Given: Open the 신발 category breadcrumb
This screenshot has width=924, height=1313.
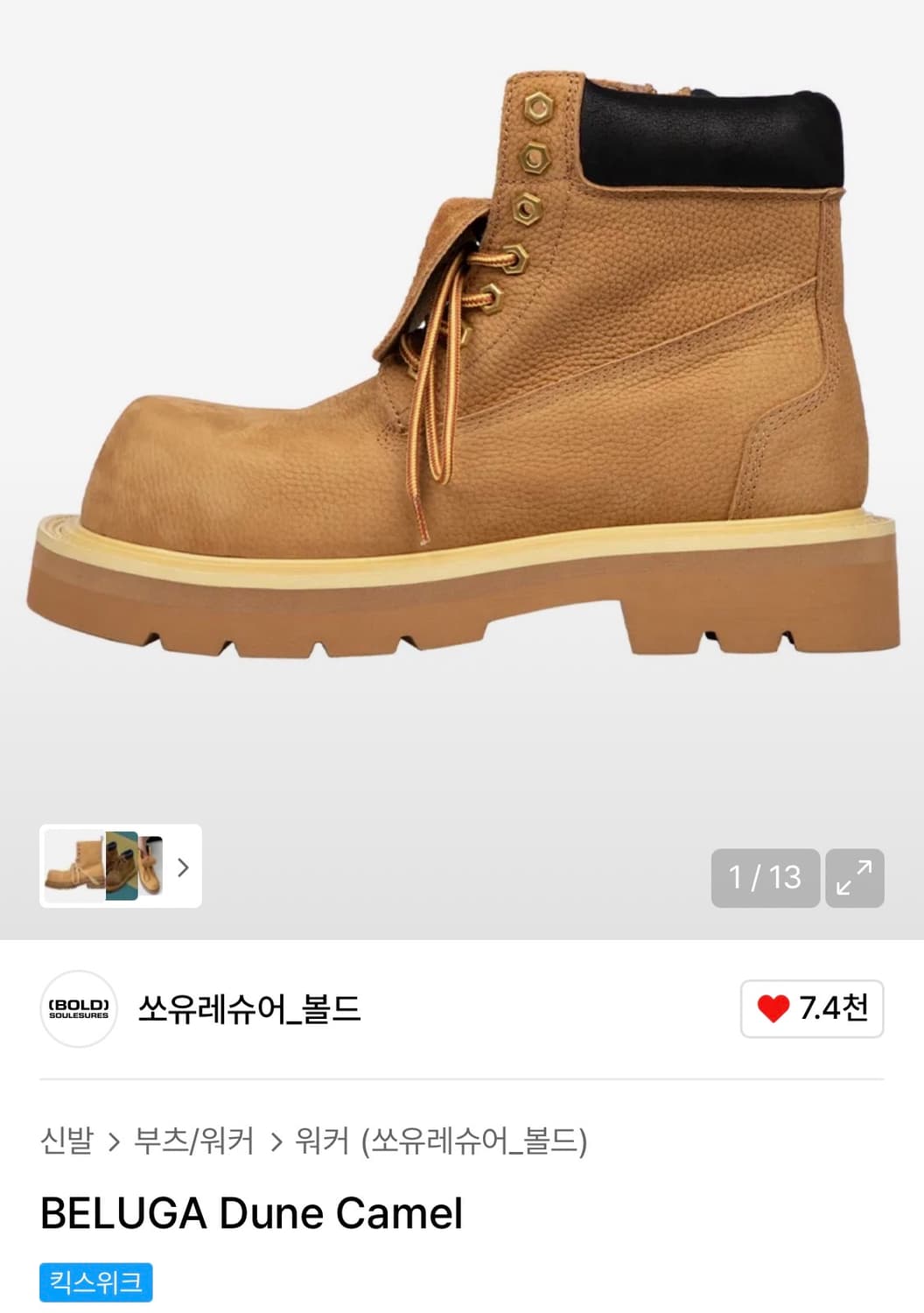Looking at the screenshot, I should pos(66,1141).
